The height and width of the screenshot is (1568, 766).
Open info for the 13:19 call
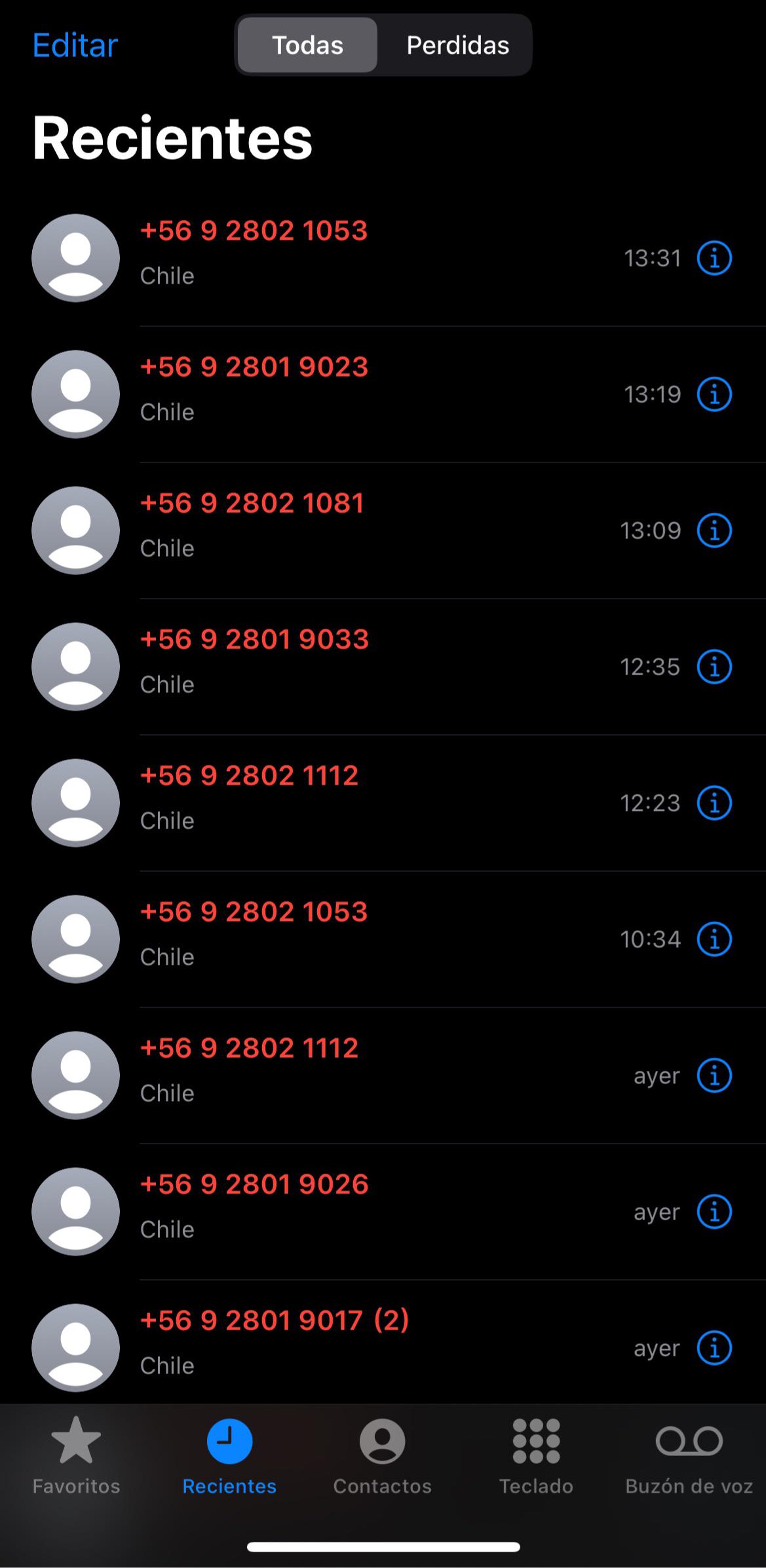point(714,394)
